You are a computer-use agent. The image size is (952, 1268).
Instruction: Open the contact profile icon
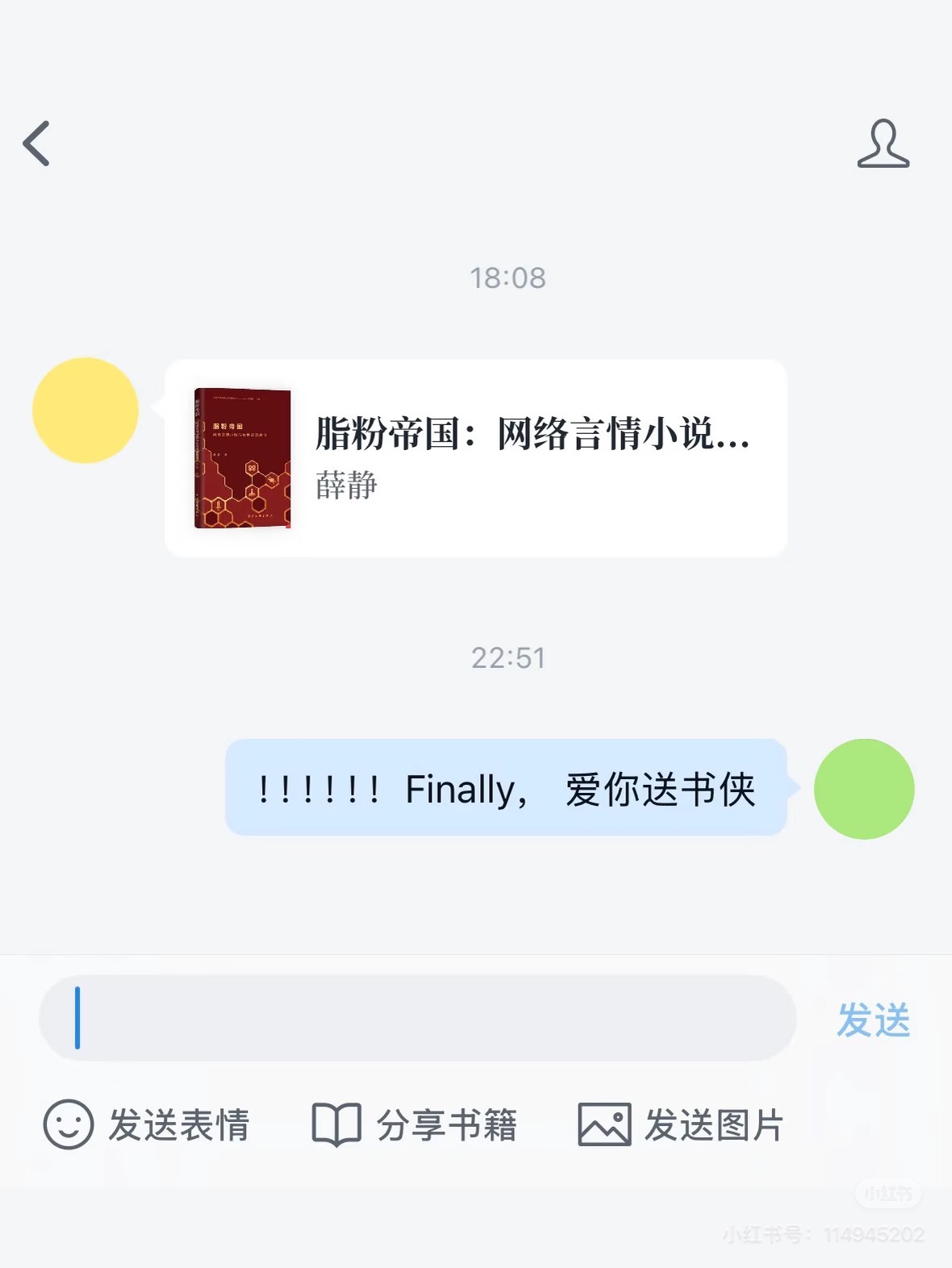tap(883, 144)
